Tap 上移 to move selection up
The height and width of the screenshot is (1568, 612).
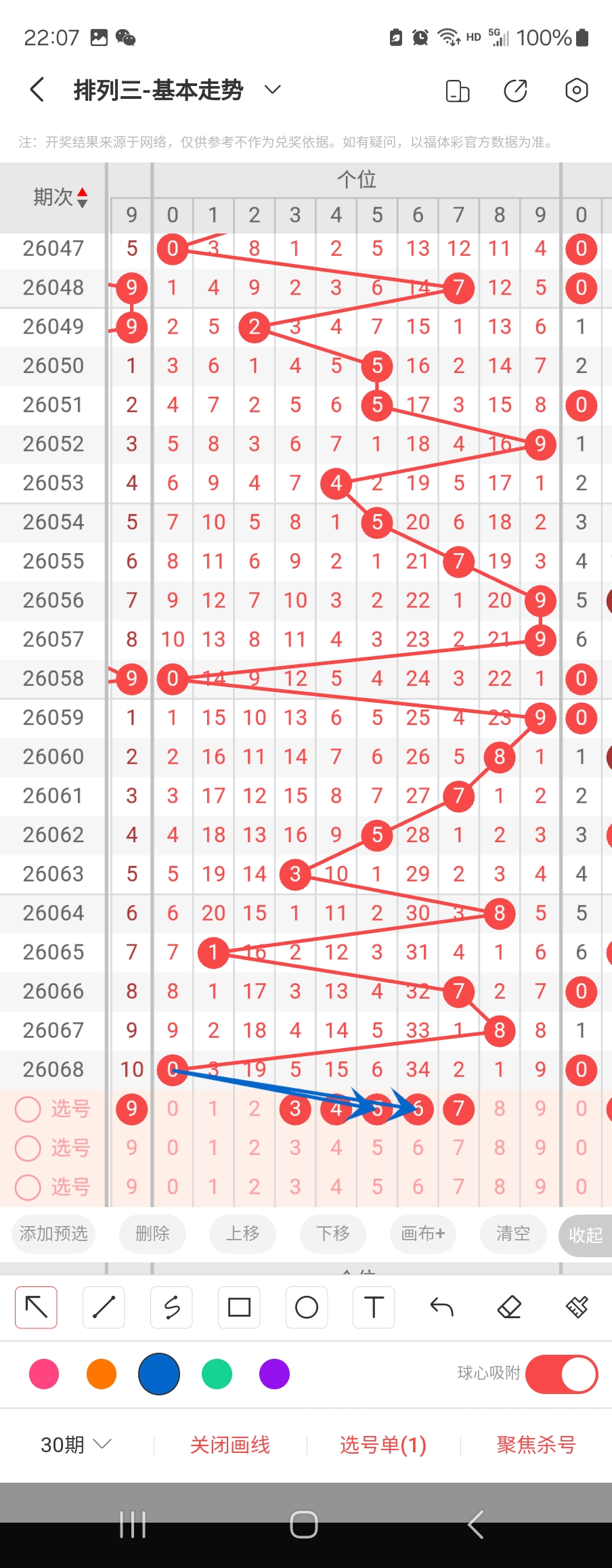pos(242,1234)
